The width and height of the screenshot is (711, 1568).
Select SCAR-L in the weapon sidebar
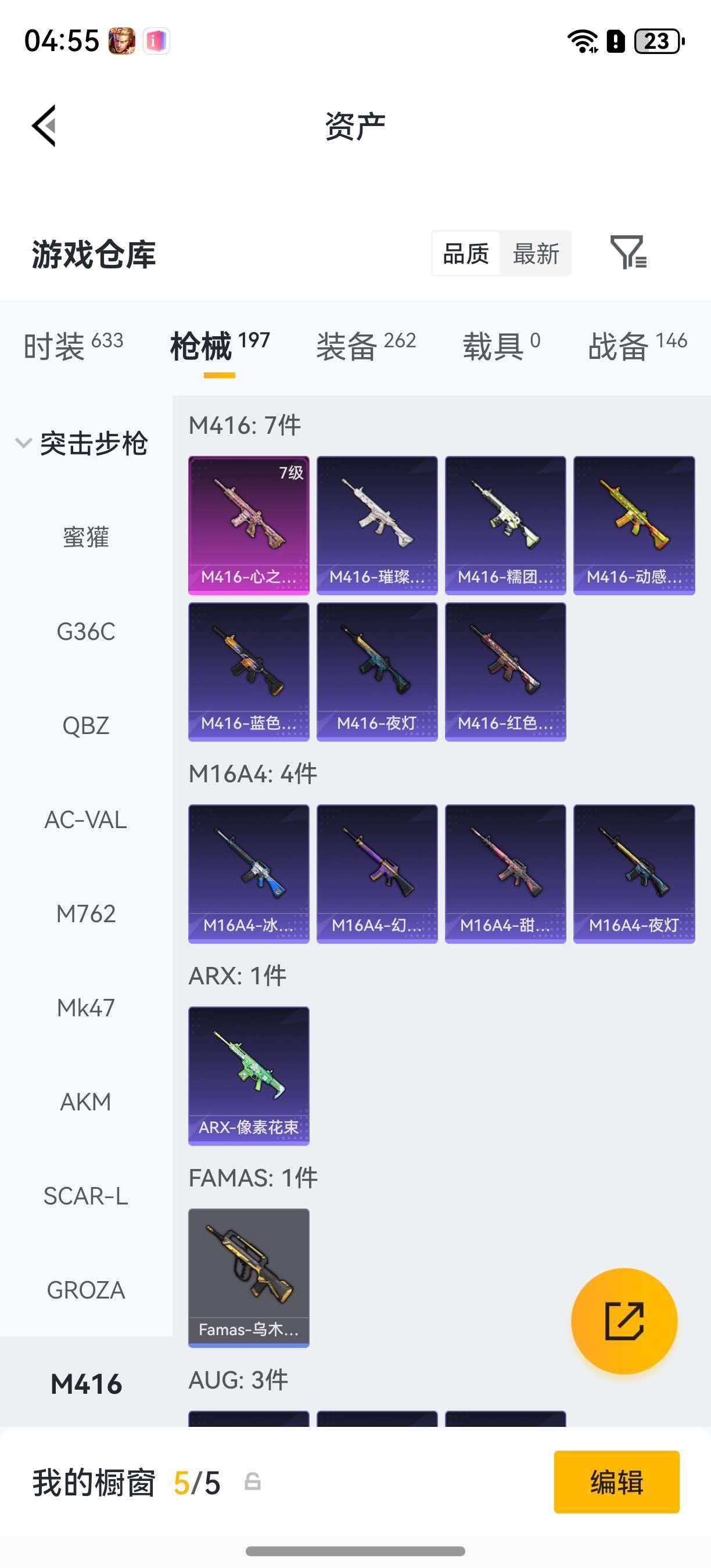click(85, 1196)
